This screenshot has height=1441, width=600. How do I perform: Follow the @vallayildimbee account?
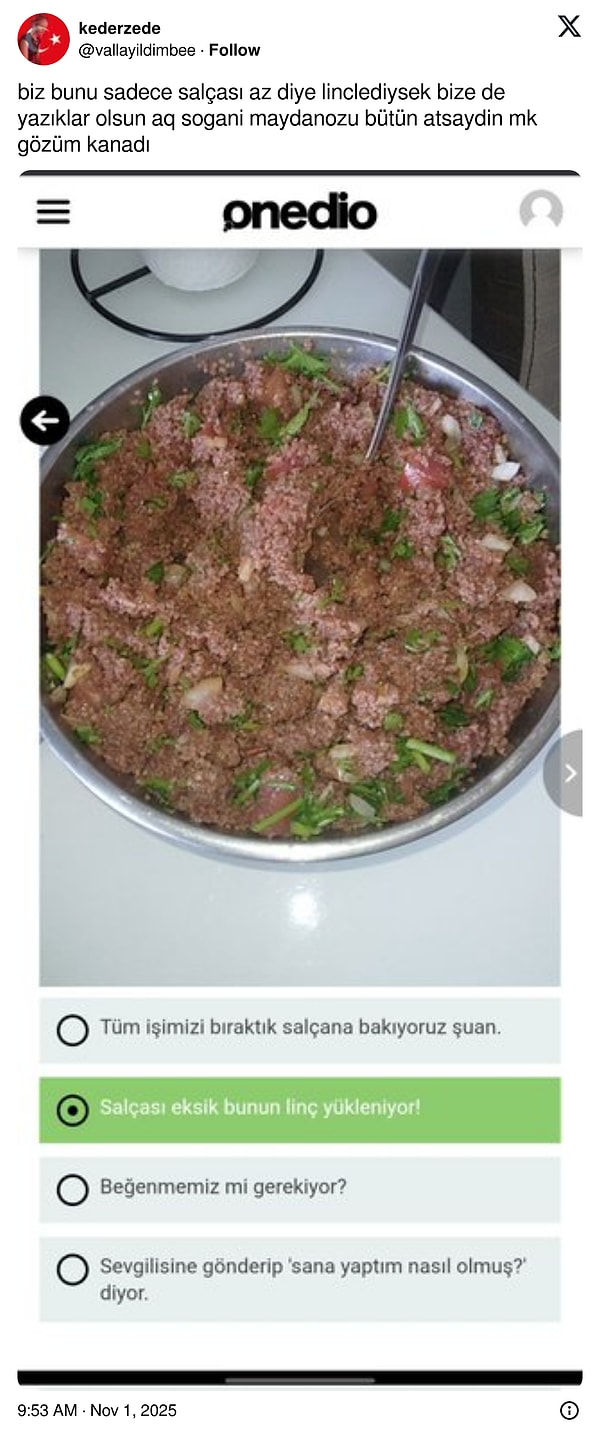pos(234,50)
